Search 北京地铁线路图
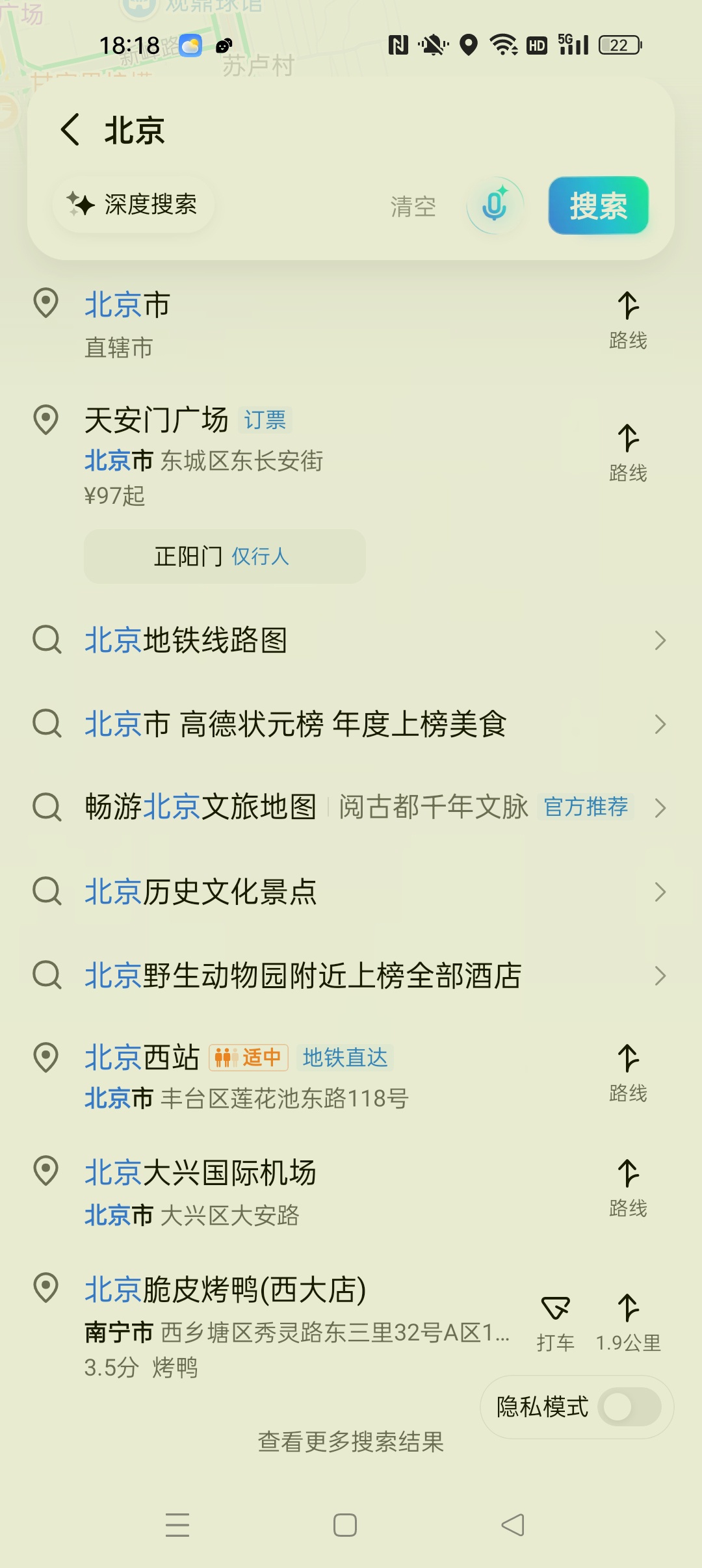The height and width of the screenshot is (1568, 702). point(351,640)
